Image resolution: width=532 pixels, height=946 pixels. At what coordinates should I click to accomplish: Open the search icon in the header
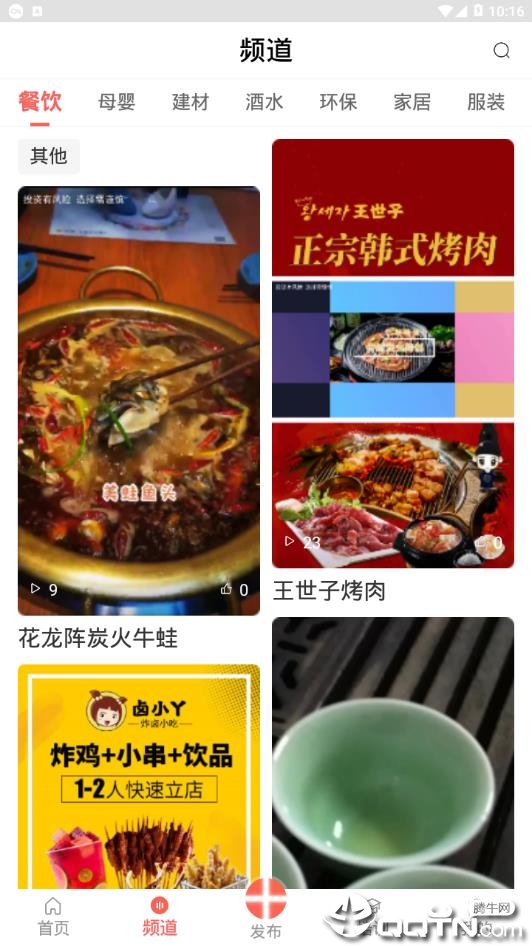click(x=501, y=50)
